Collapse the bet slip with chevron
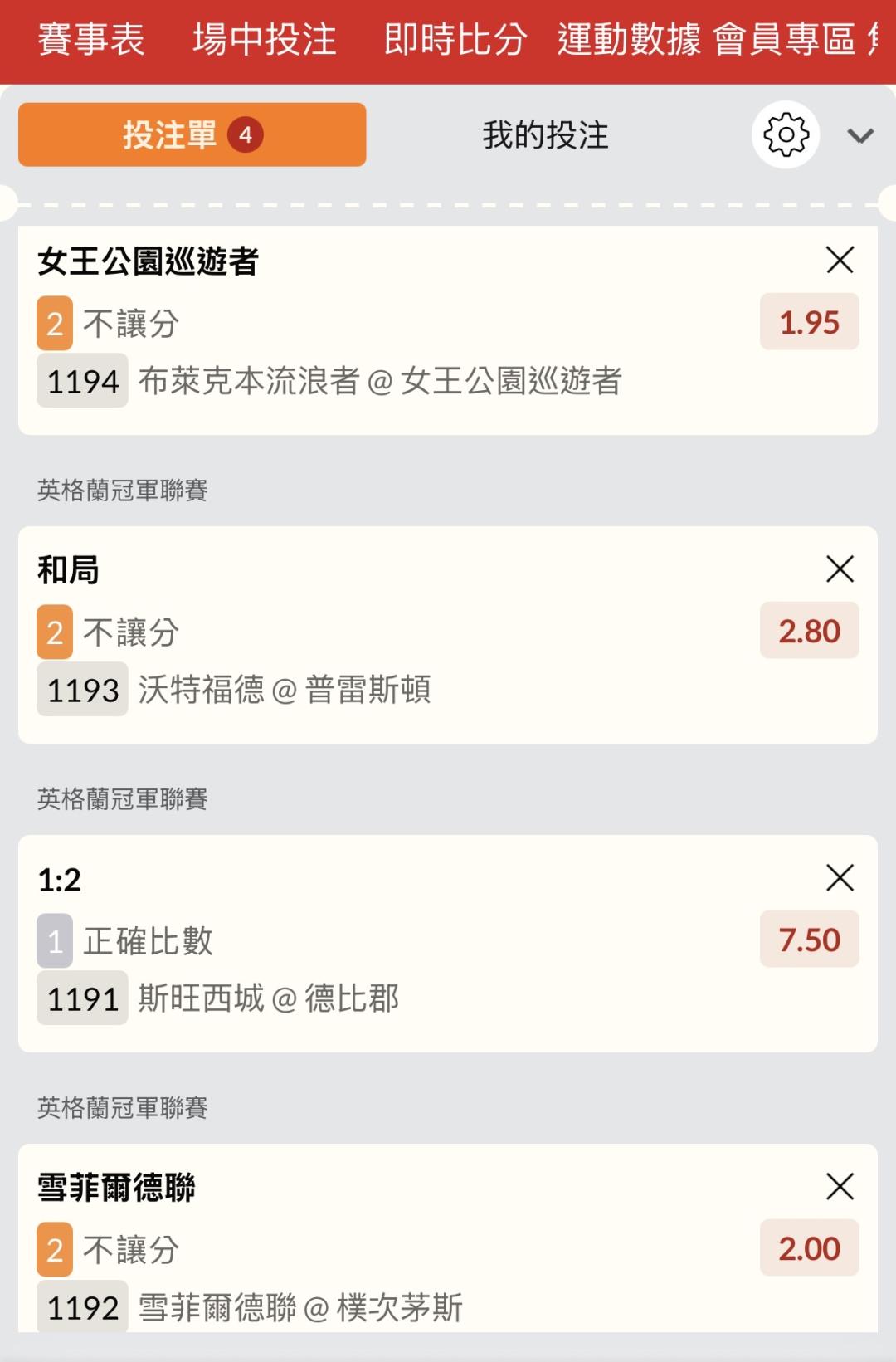The image size is (896, 1362). [860, 135]
